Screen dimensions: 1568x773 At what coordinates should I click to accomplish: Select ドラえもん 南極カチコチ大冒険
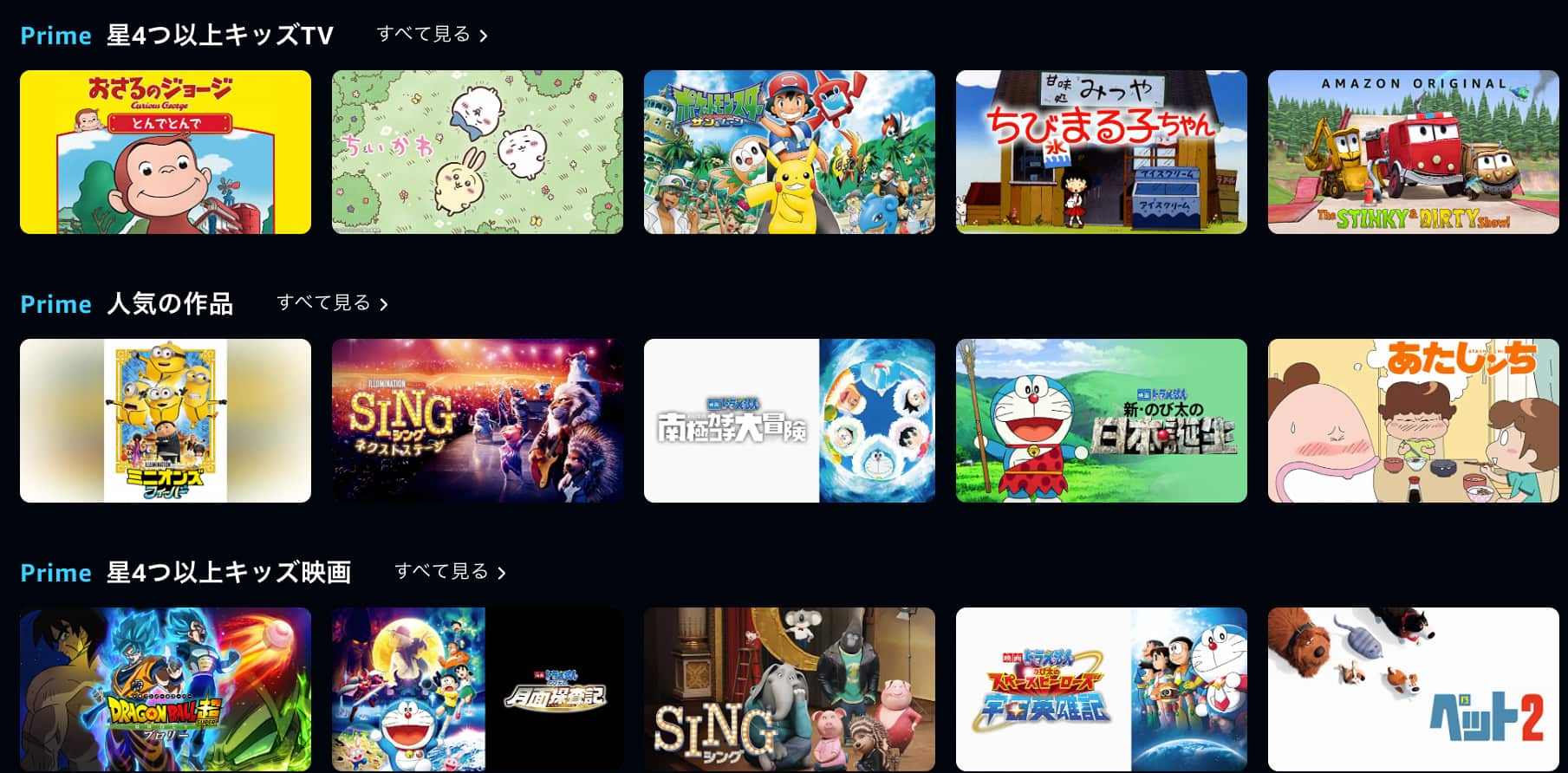click(x=789, y=420)
